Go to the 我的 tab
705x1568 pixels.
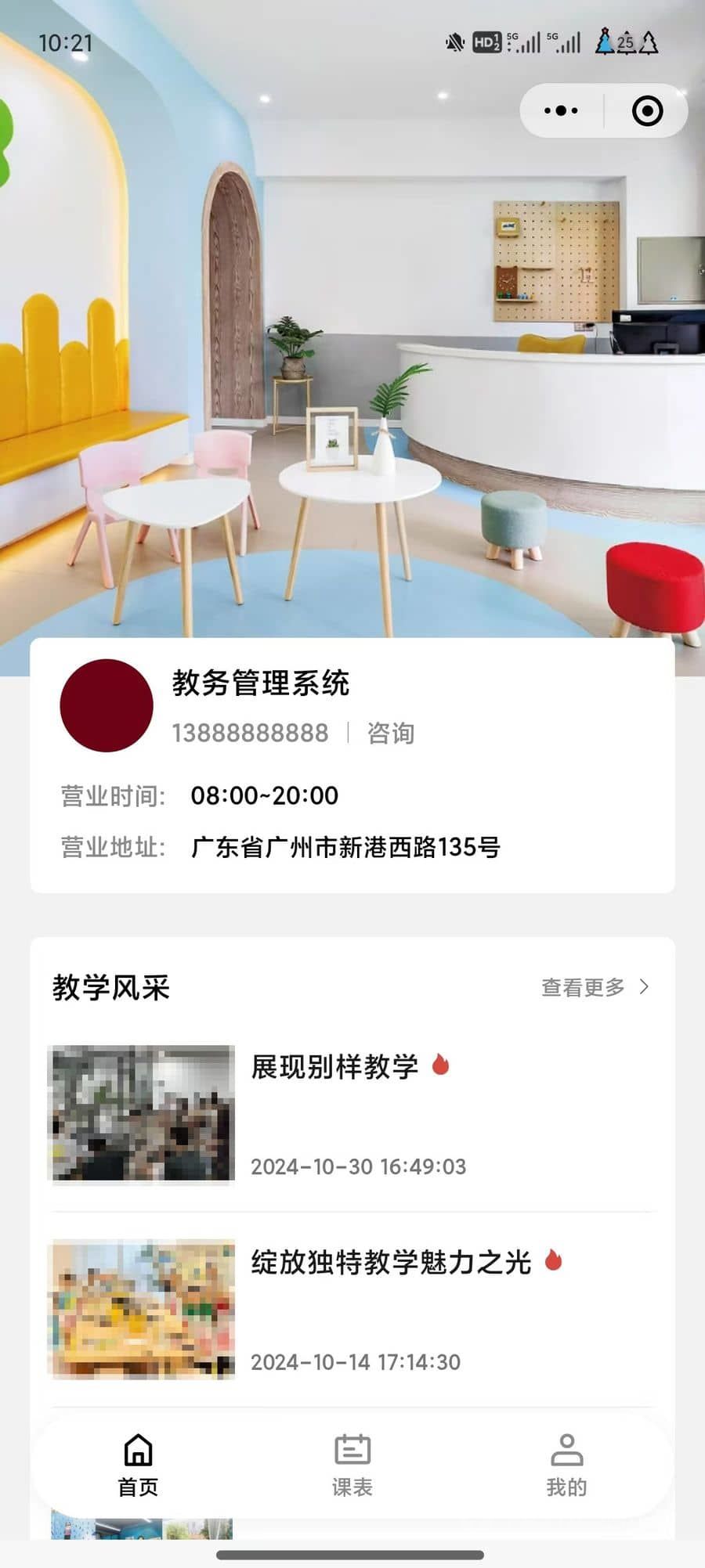[566, 1465]
